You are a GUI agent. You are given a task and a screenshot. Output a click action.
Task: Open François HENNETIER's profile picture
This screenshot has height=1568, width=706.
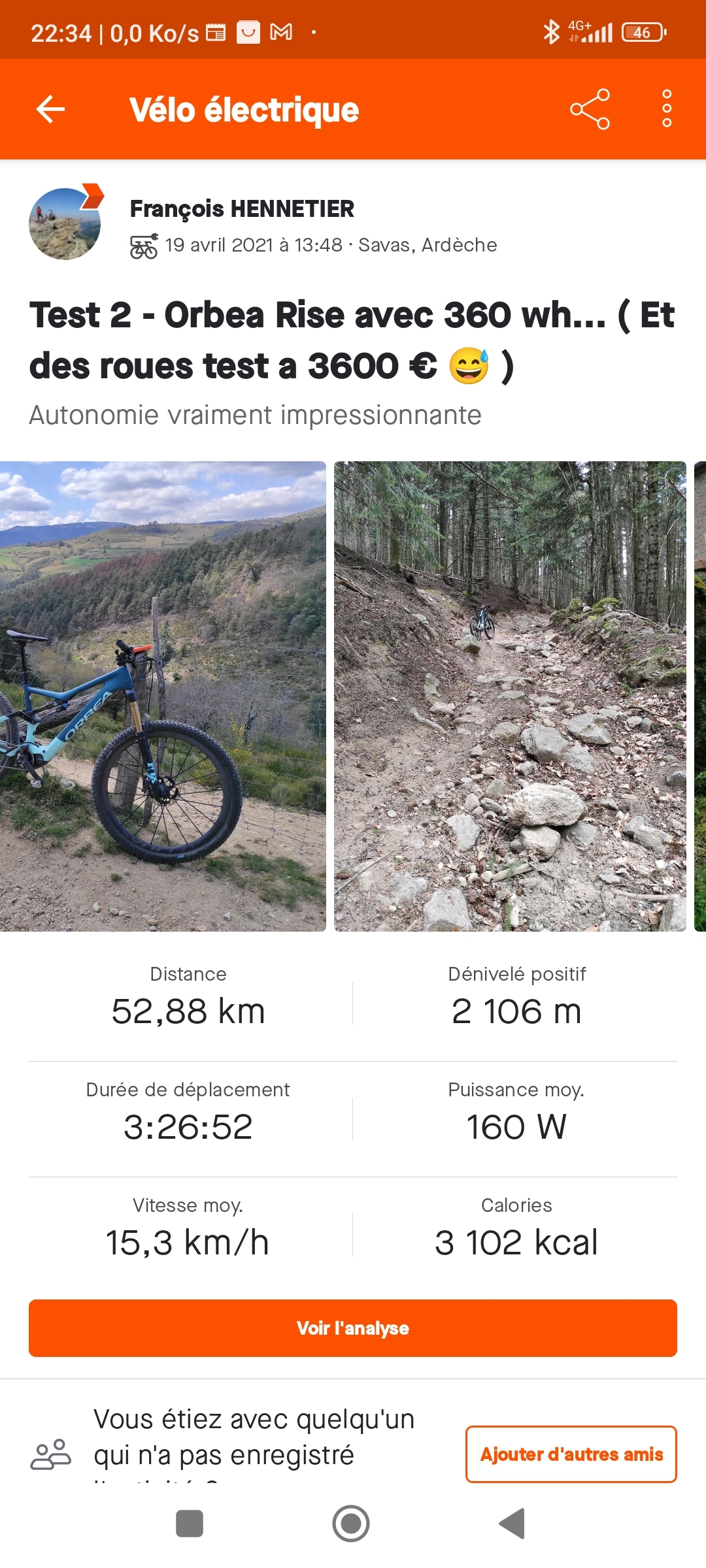click(x=65, y=224)
